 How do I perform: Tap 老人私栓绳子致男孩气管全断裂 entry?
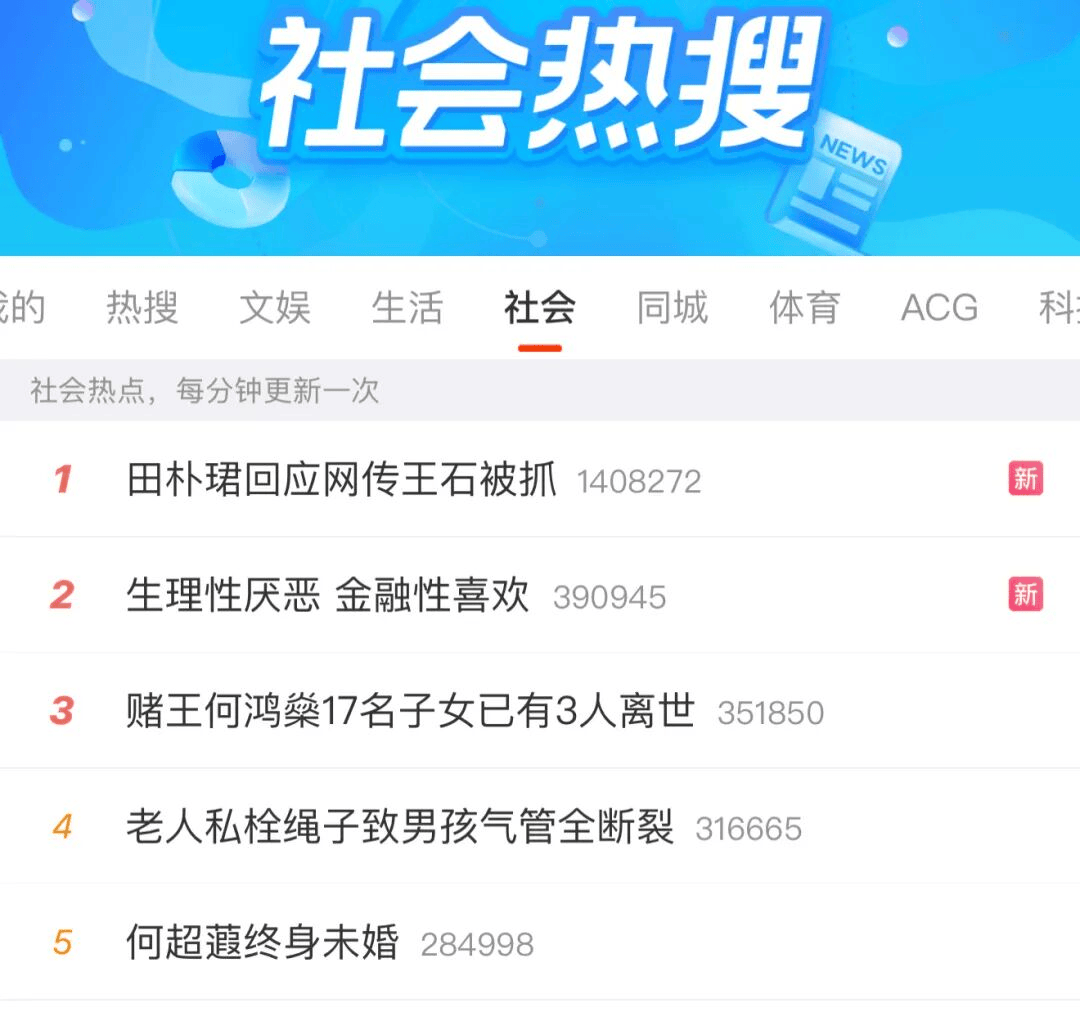point(400,828)
